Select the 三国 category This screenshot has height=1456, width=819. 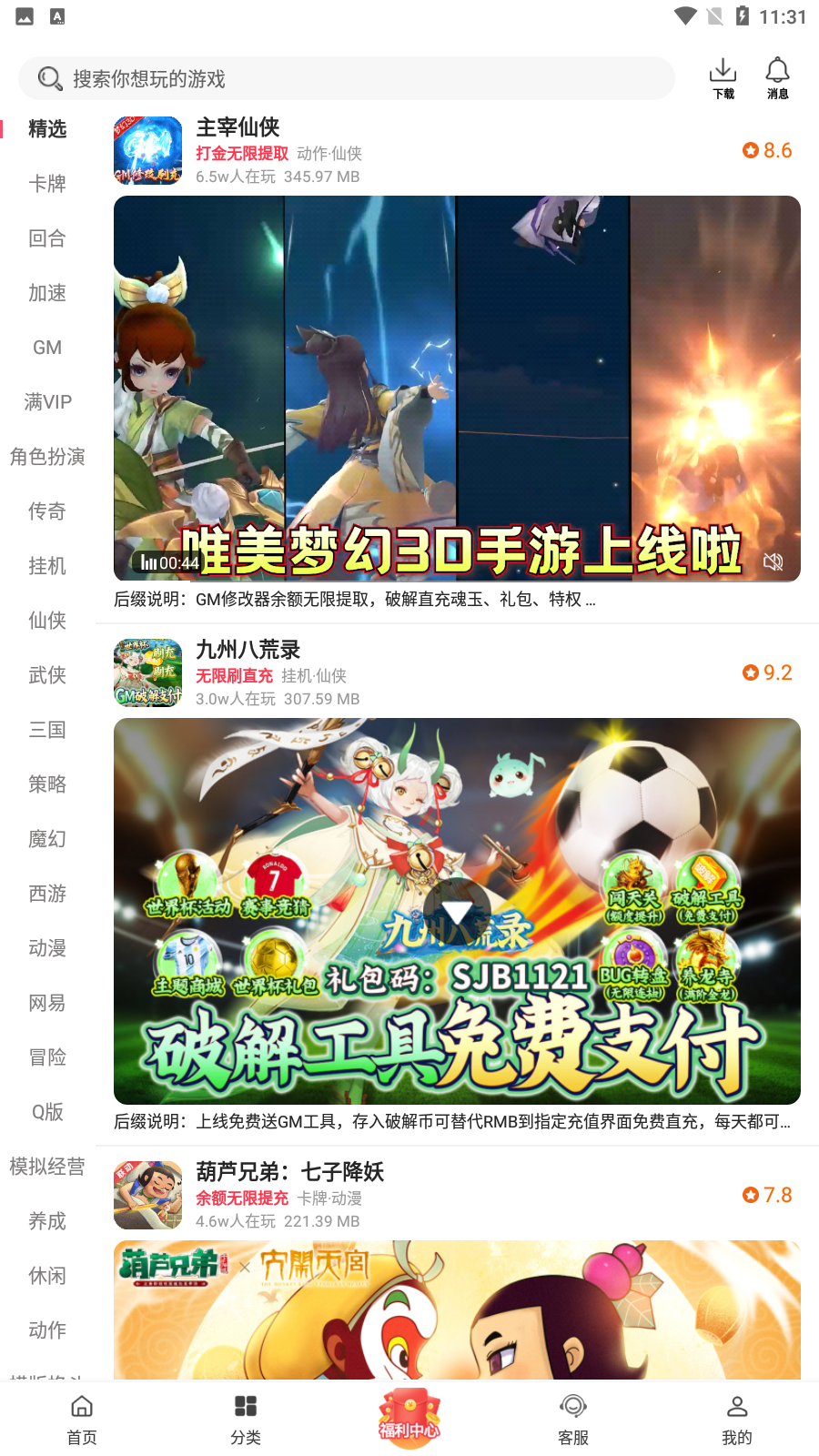[x=47, y=730]
